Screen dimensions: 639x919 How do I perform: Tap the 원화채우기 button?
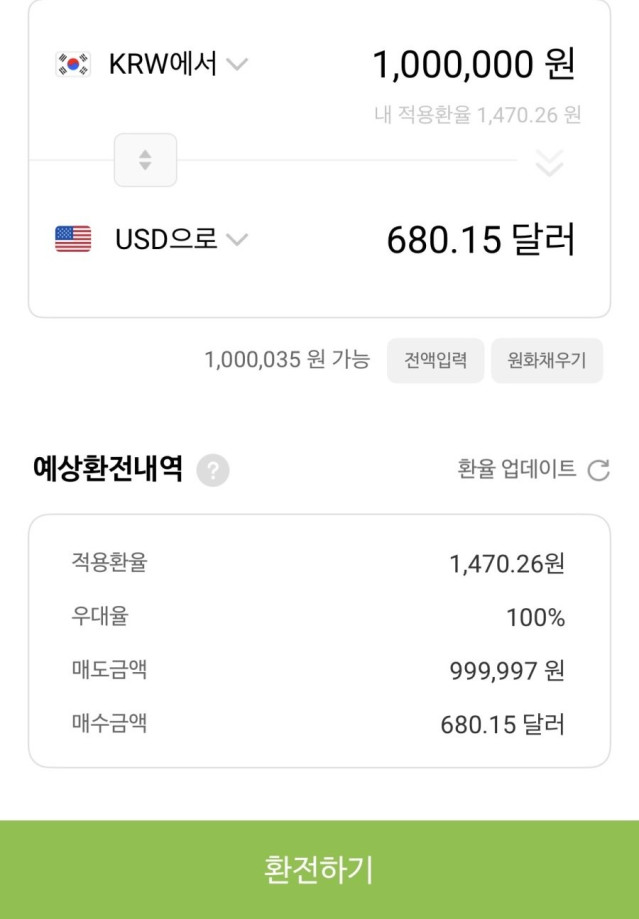[x=547, y=360]
